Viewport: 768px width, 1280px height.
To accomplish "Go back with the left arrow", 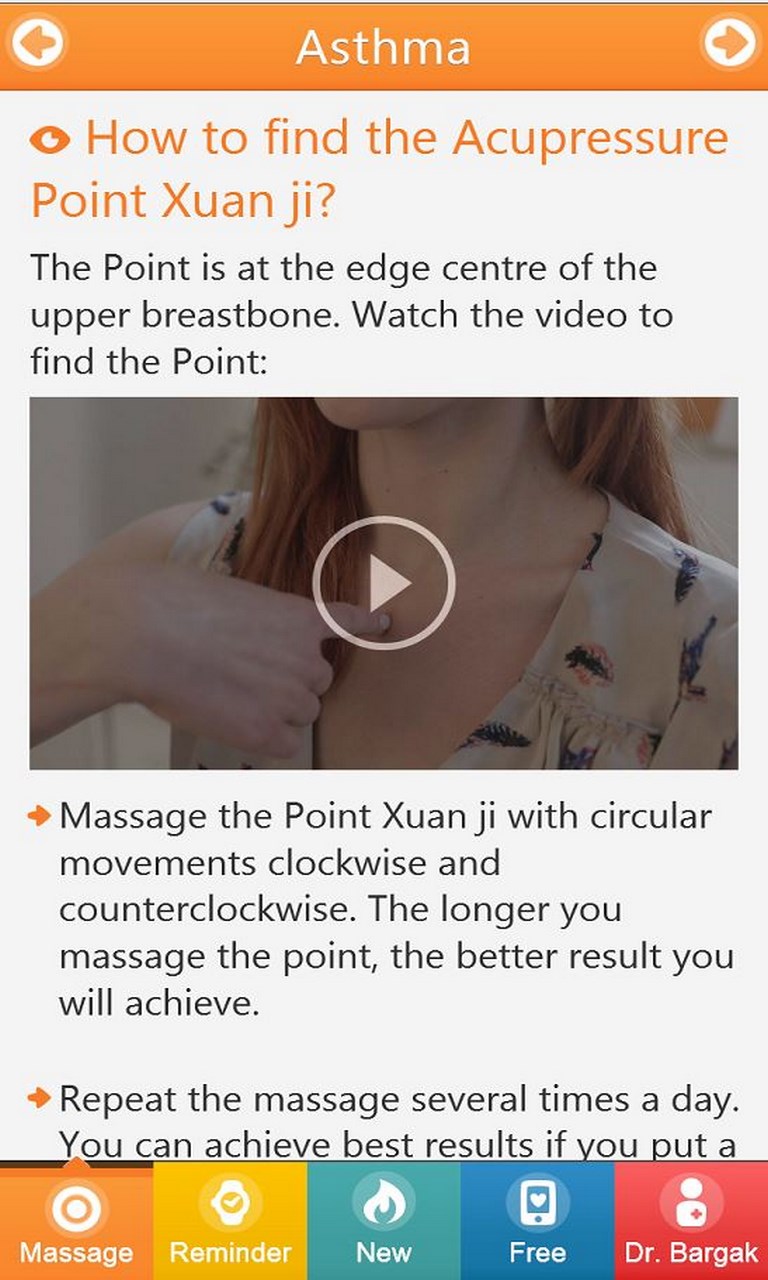I will tap(37, 44).
